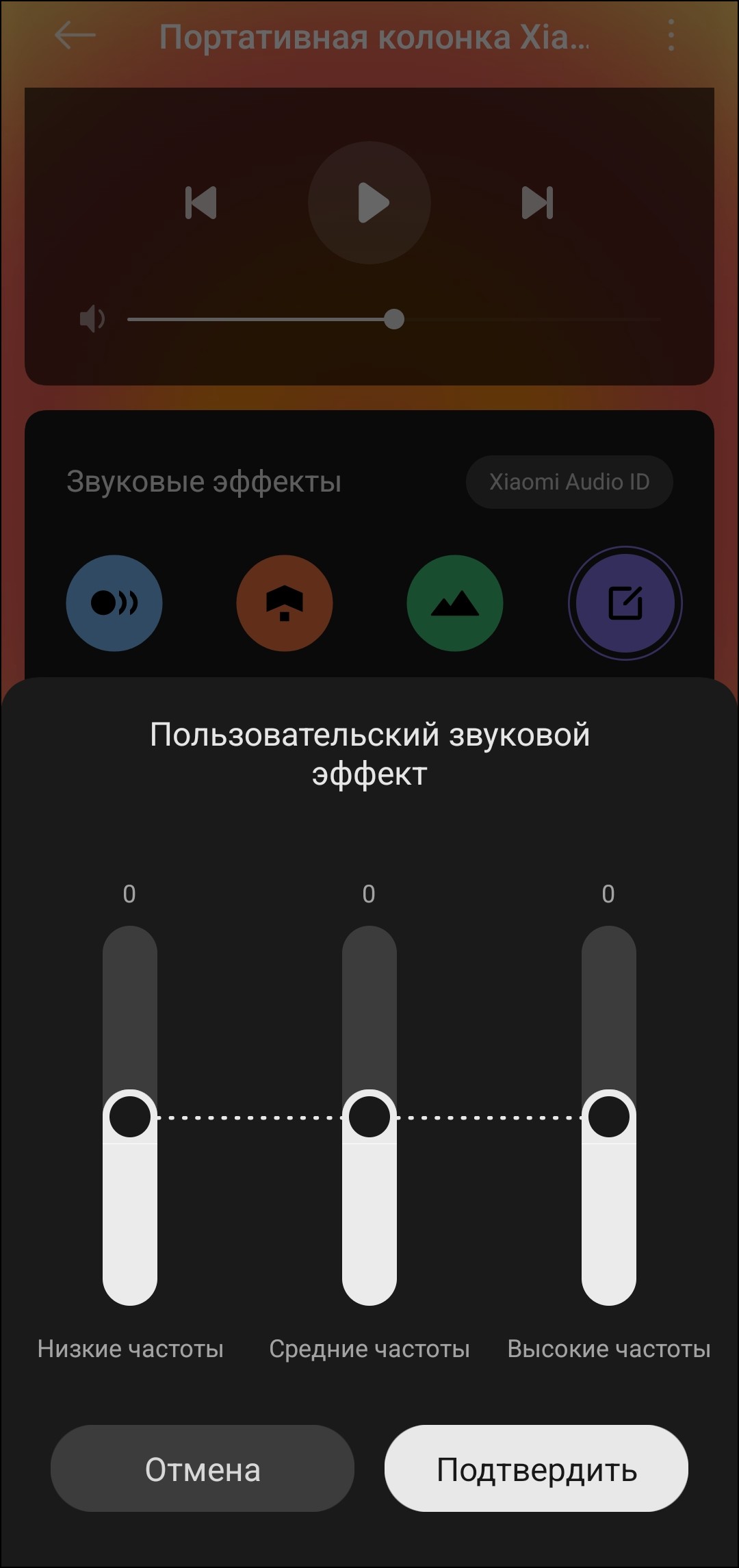Confirm with the Подтвердить button
This screenshot has height=1568, width=739.
(536, 1469)
